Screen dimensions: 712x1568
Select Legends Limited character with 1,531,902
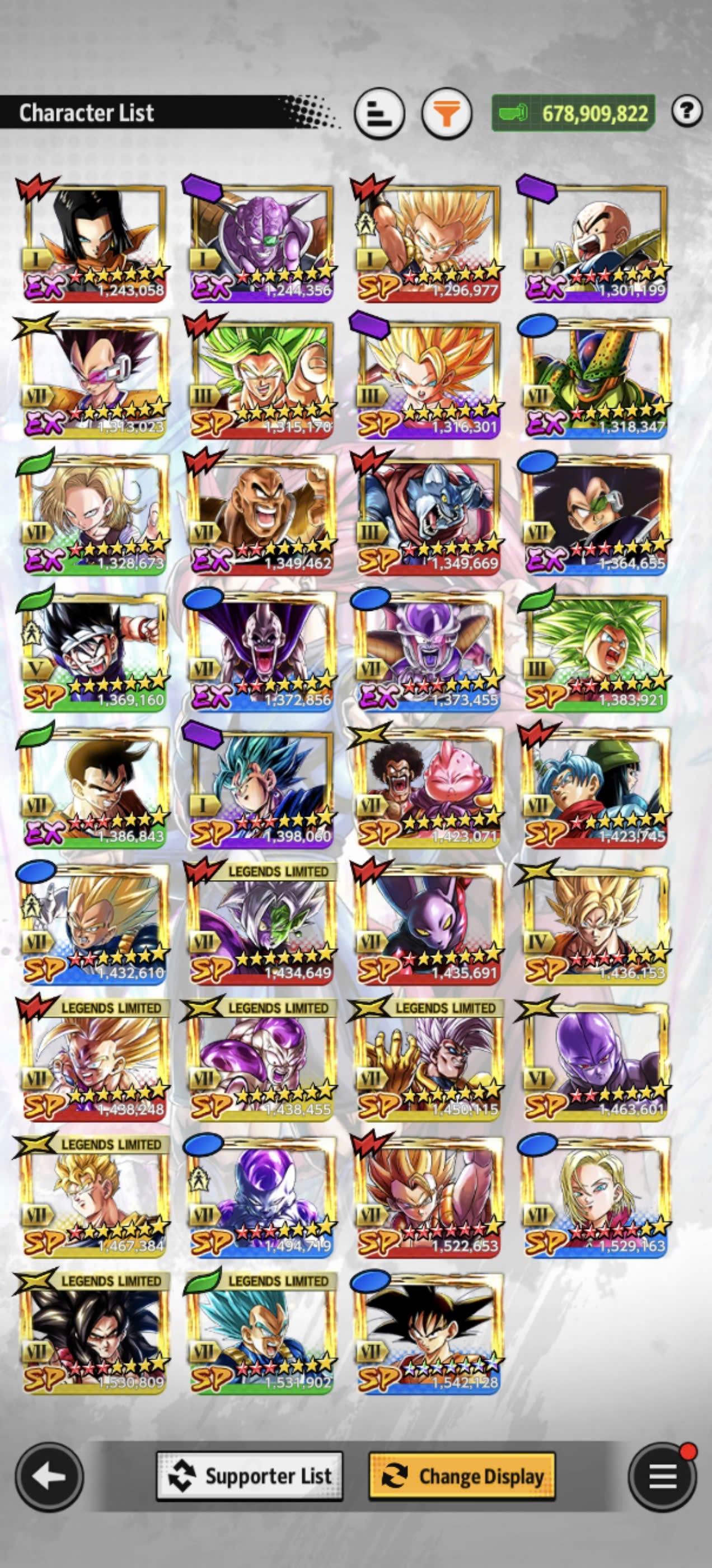(x=261, y=1333)
